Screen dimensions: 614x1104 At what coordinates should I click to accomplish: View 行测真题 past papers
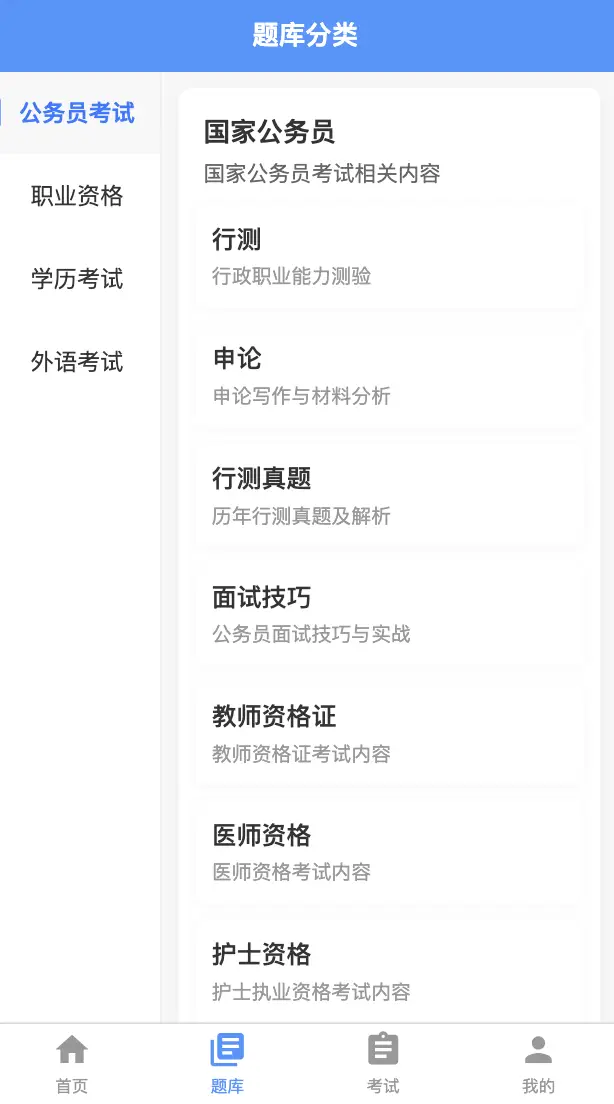[x=388, y=494]
